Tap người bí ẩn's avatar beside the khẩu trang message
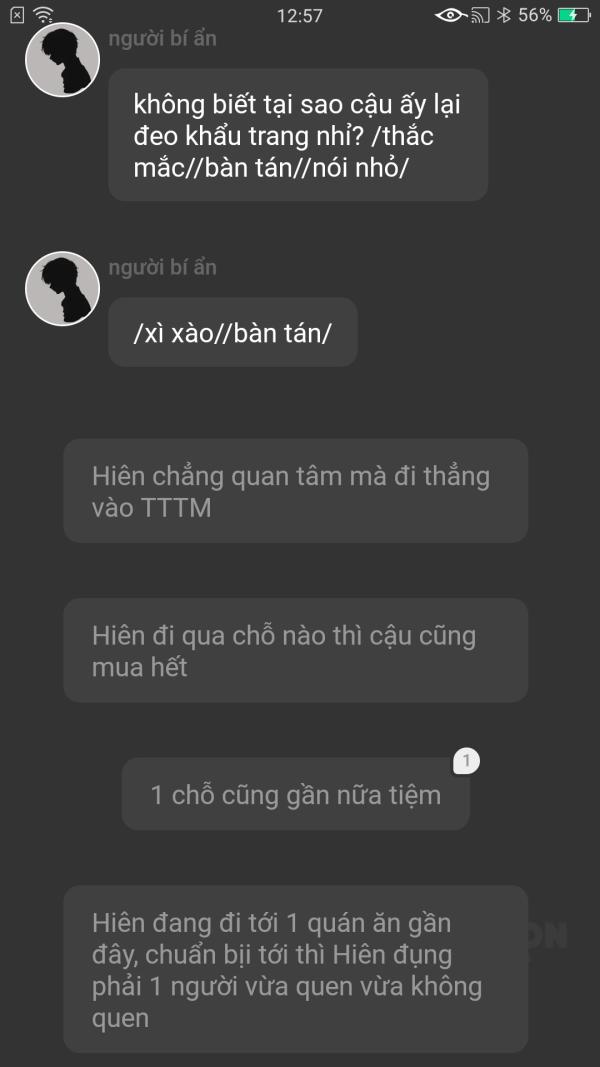The image size is (600, 1067). [x=63, y=60]
